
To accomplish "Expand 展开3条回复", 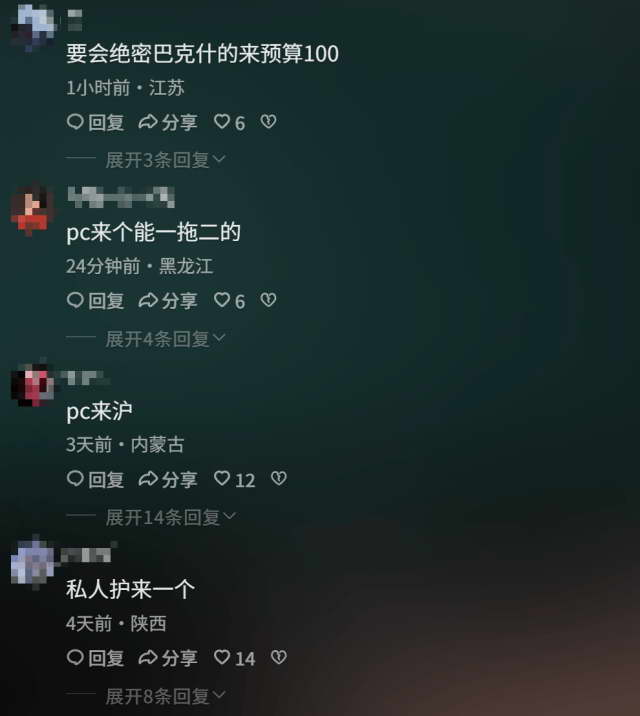I will [x=165, y=160].
